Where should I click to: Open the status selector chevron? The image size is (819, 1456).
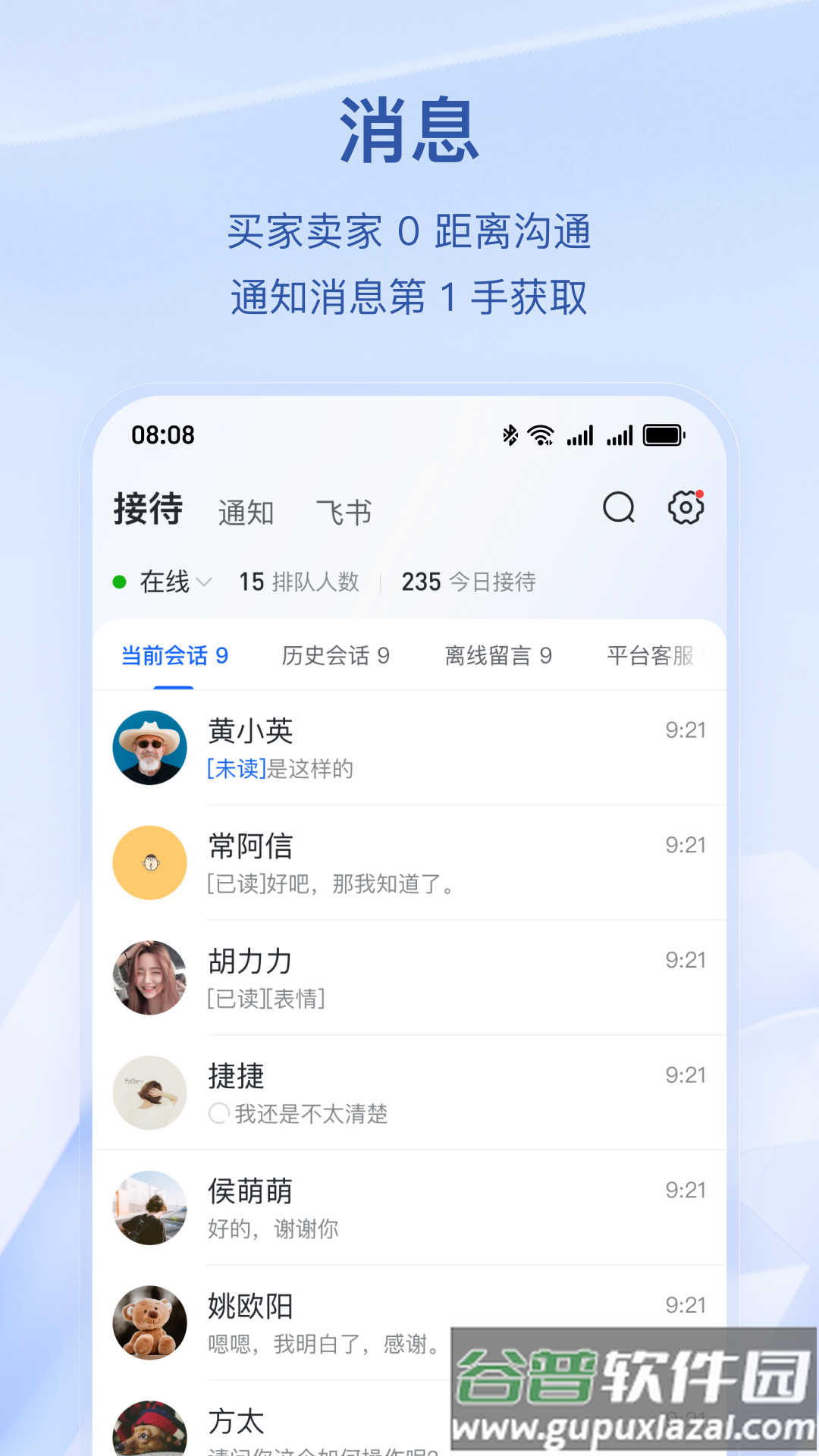(x=203, y=582)
